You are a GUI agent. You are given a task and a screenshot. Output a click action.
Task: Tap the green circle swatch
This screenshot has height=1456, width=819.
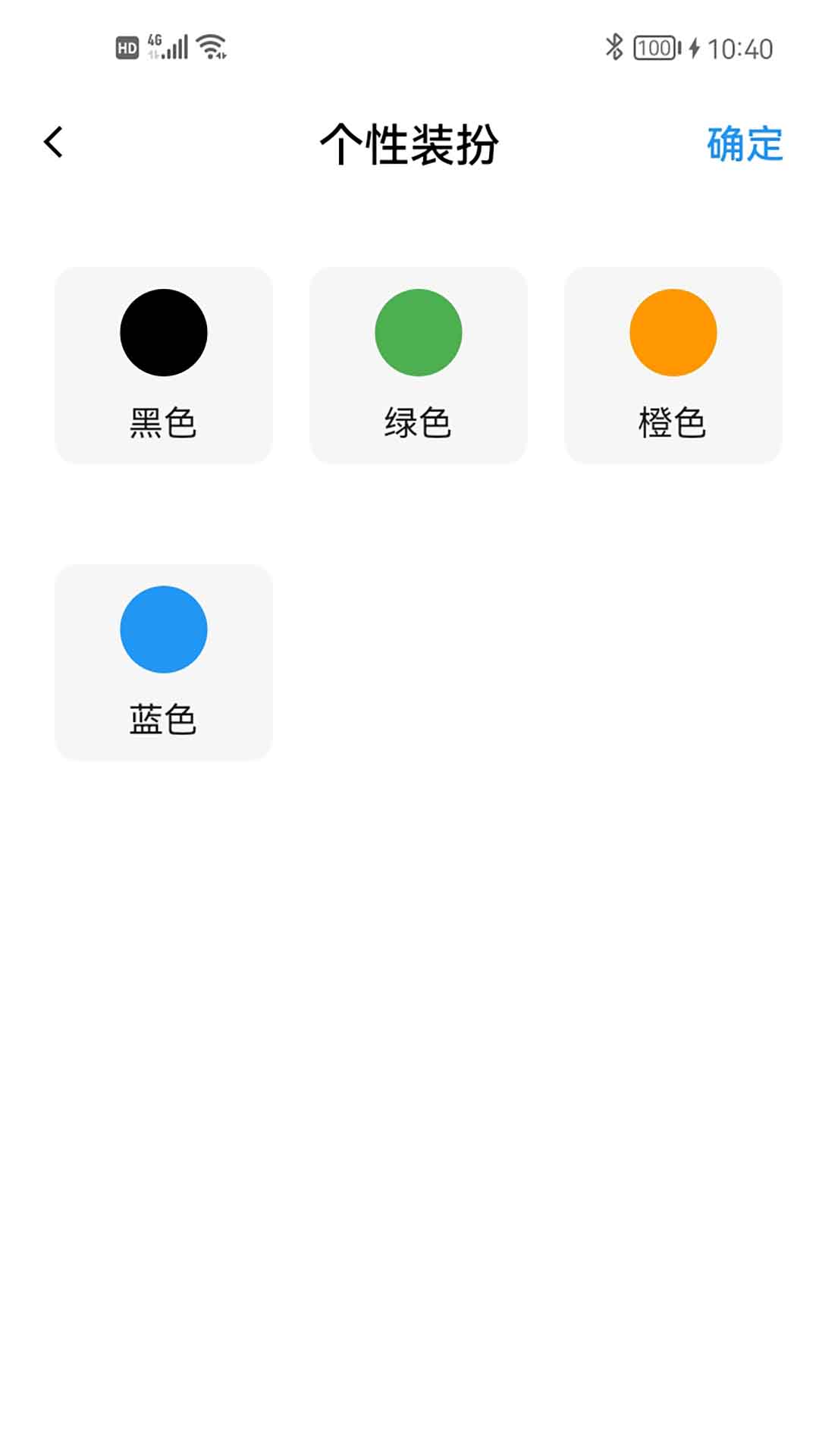point(419,334)
